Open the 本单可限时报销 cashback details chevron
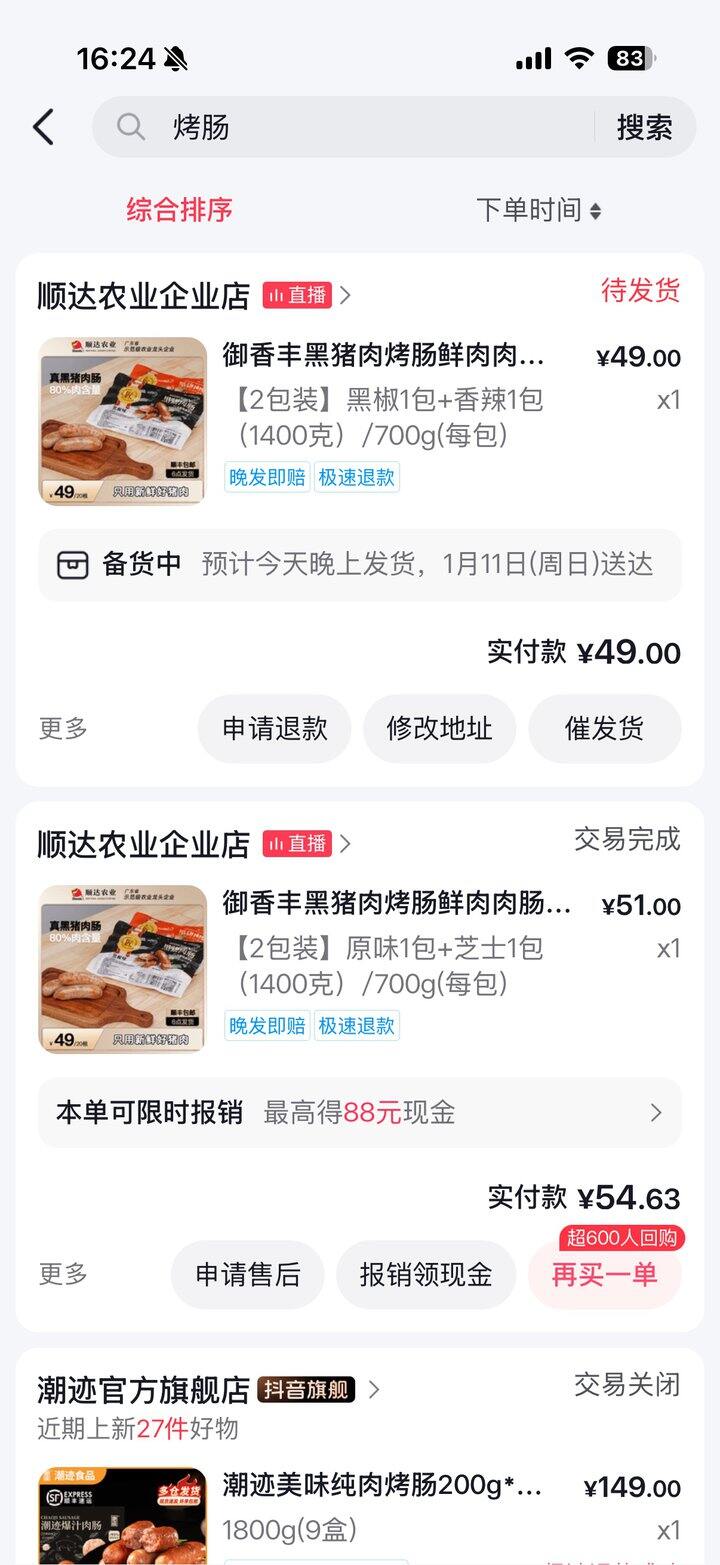The width and height of the screenshot is (720, 1565). pos(656,1113)
